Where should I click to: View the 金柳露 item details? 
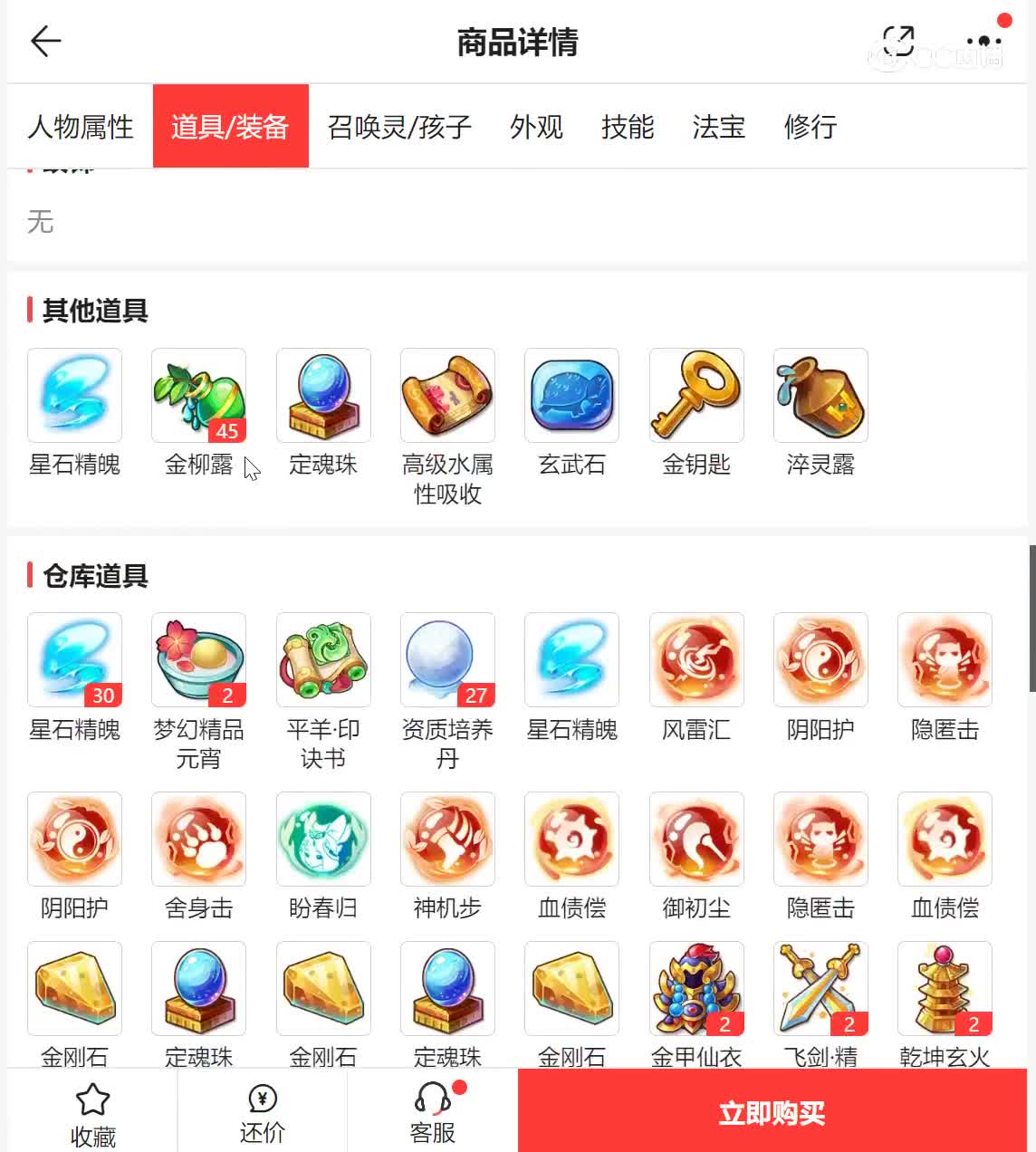(198, 396)
